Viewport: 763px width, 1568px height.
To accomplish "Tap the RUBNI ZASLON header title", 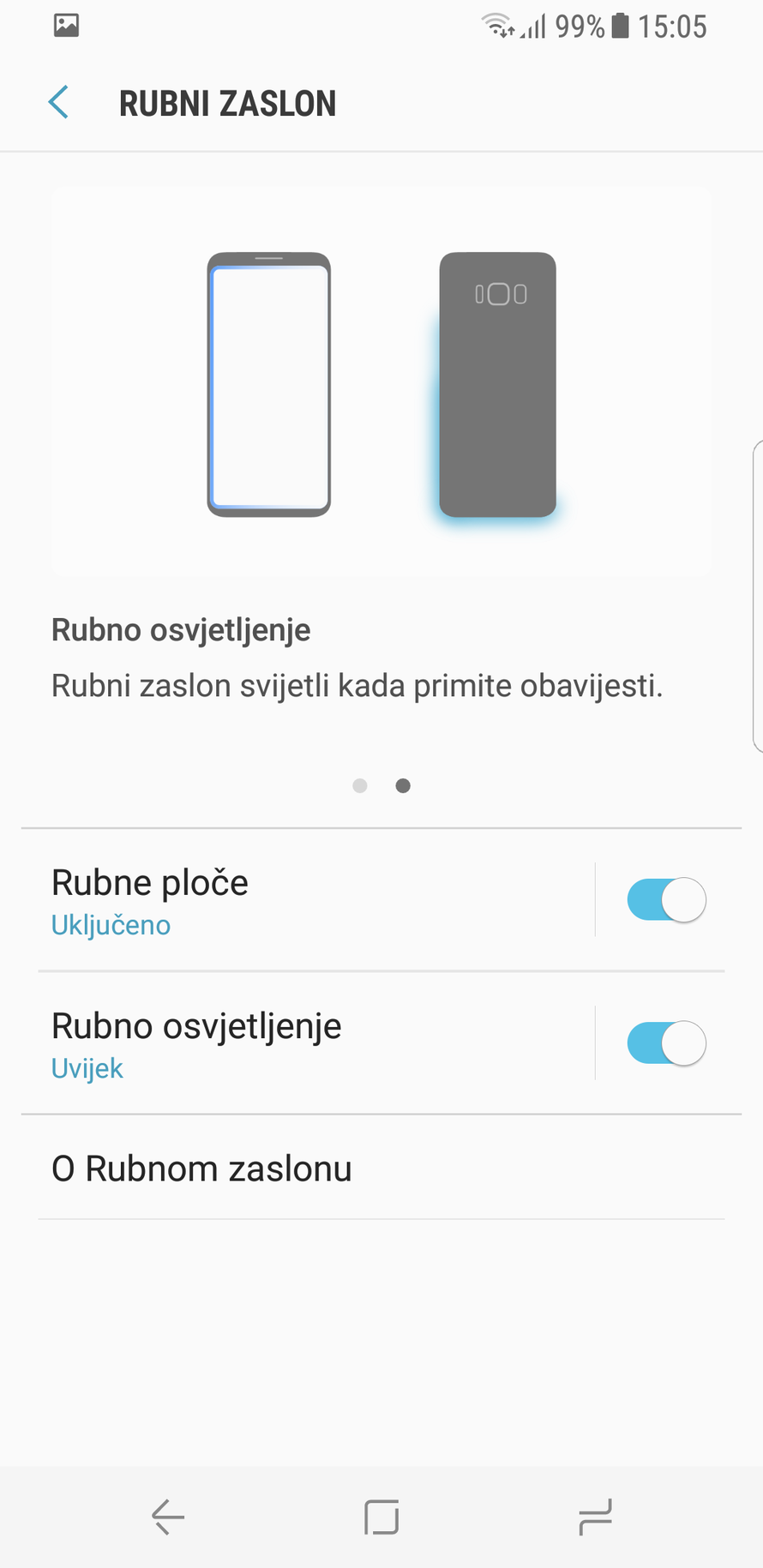I will [x=227, y=102].
